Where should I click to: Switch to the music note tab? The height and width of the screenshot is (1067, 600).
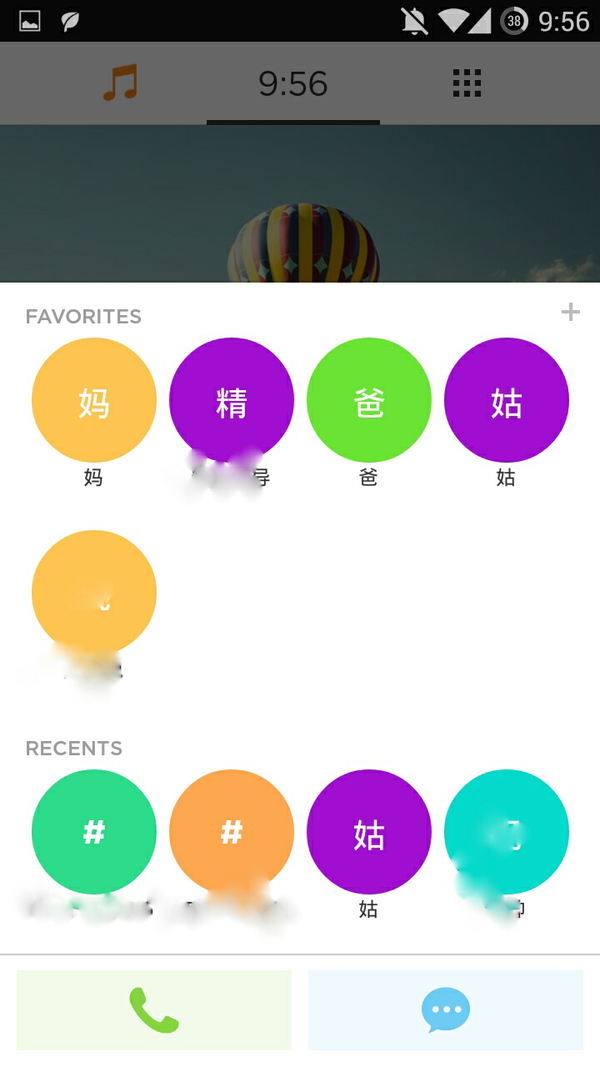[120, 83]
